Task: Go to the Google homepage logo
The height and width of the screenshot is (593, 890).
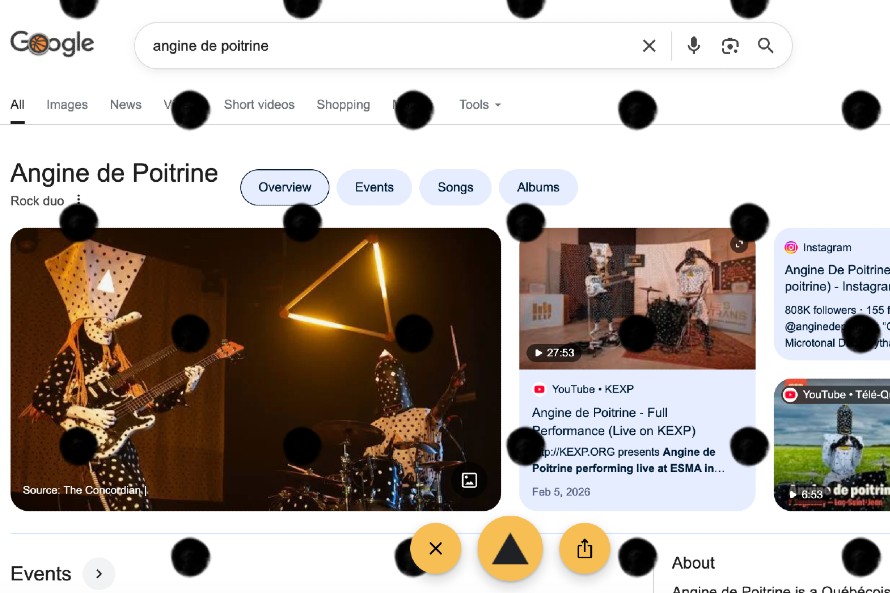Action: pos(52,44)
